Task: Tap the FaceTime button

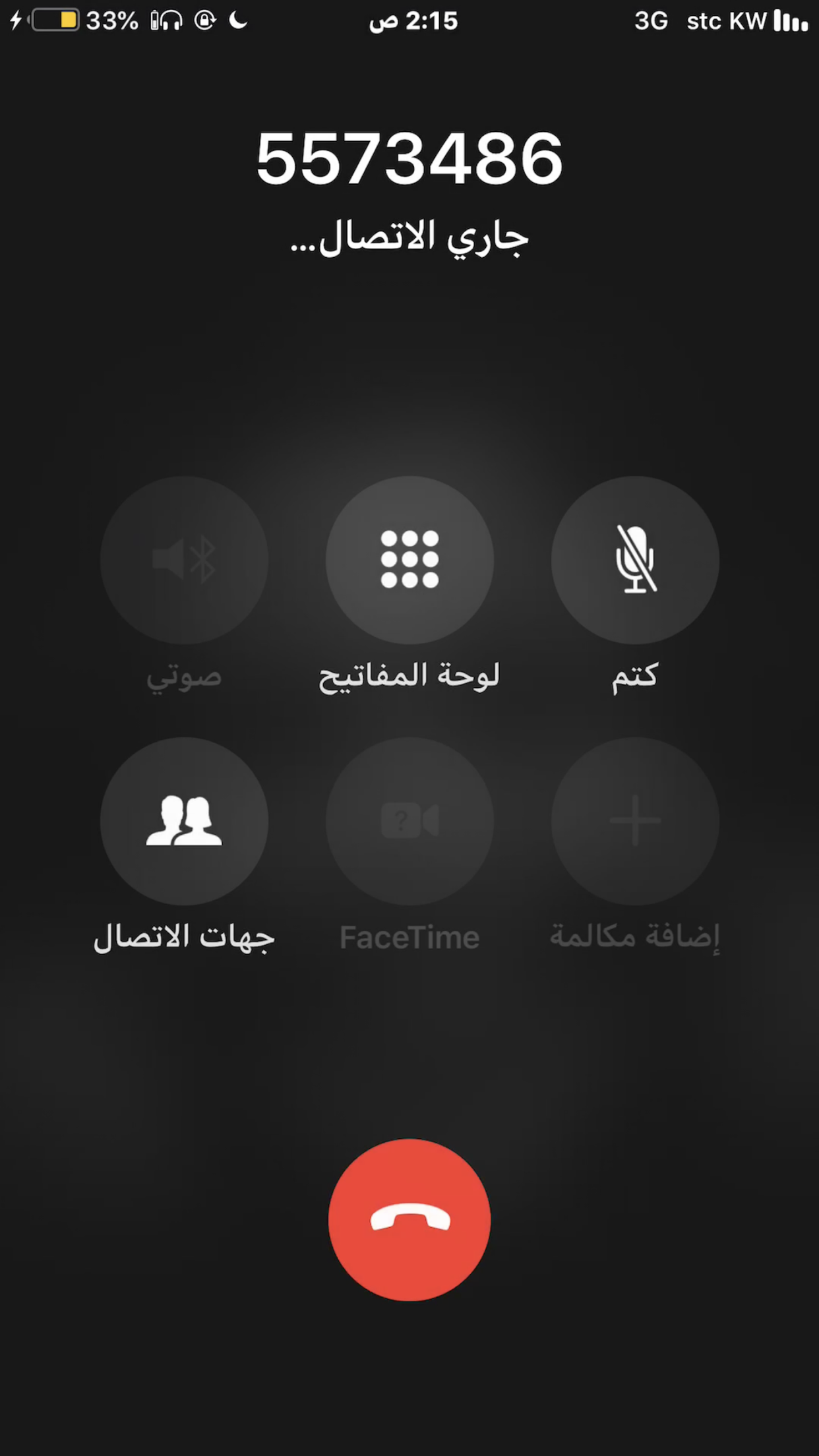Action: pyautogui.click(x=409, y=821)
